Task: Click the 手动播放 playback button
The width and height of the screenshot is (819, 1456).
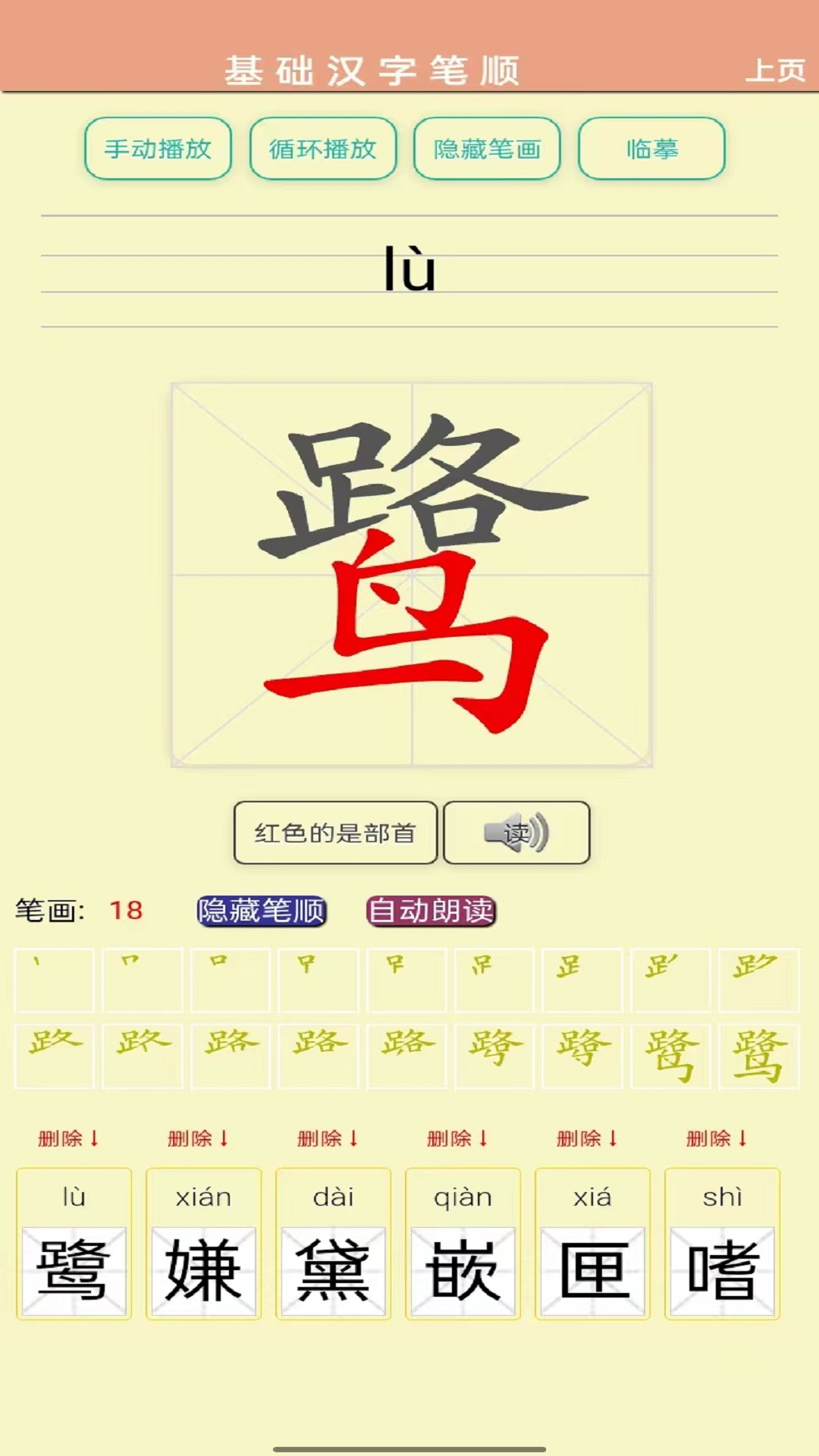Action: pyautogui.click(x=158, y=149)
